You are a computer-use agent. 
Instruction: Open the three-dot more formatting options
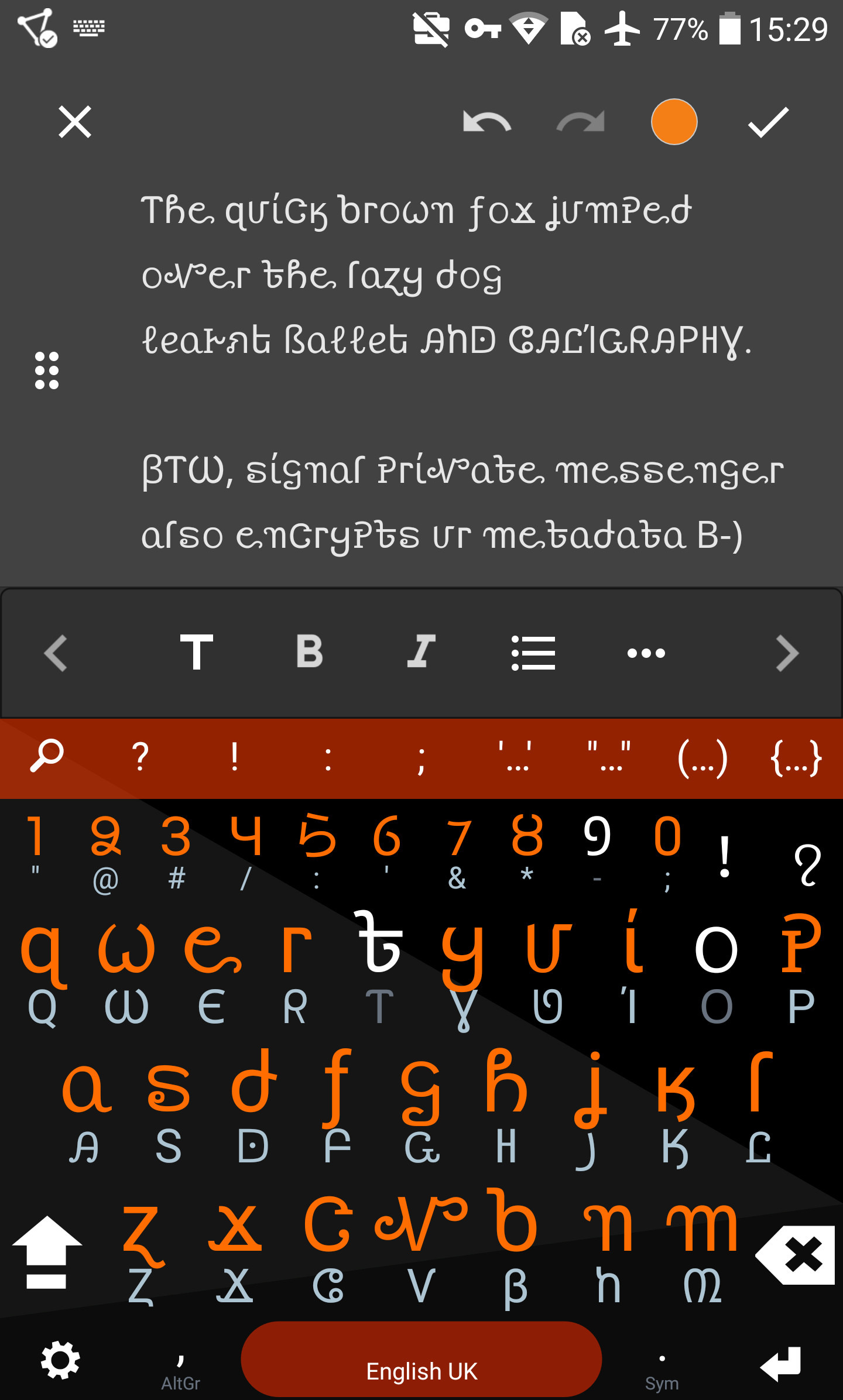646,652
